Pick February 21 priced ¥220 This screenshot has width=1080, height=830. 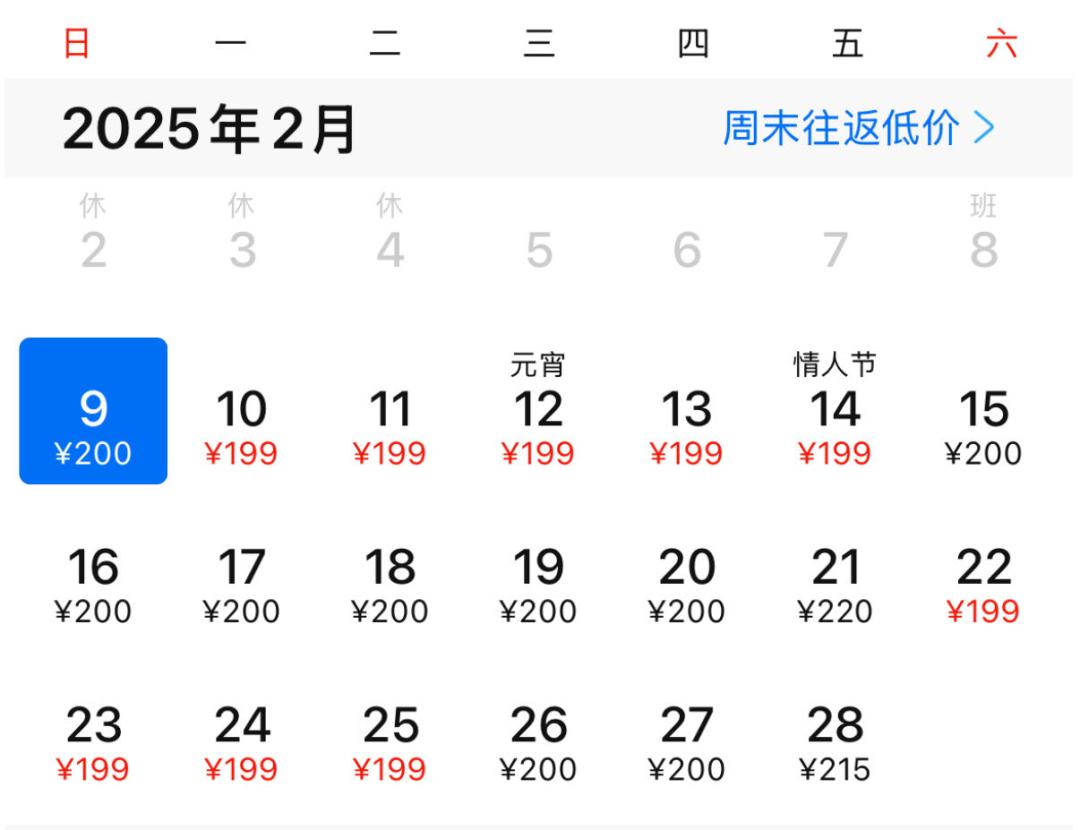pos(835,585)
